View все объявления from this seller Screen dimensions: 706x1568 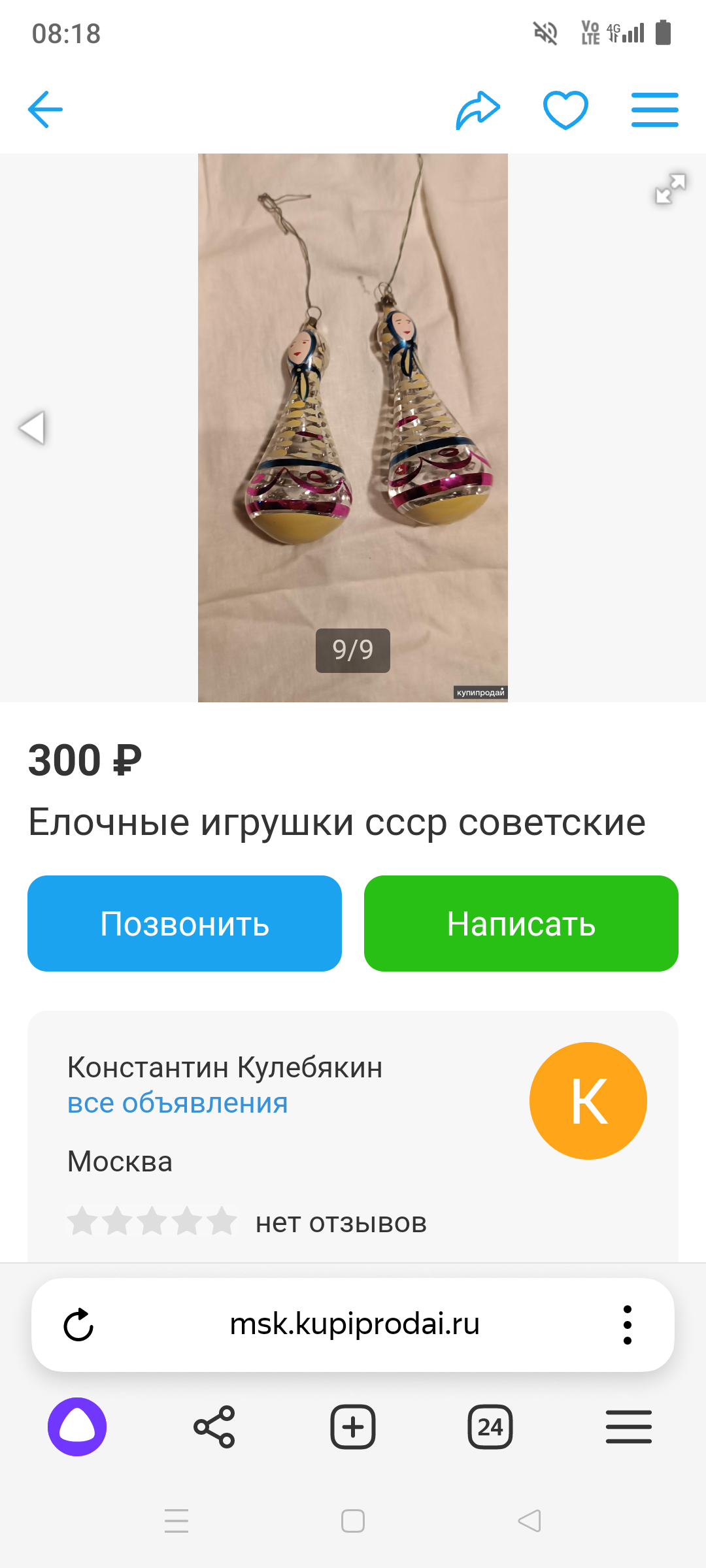178,1103
